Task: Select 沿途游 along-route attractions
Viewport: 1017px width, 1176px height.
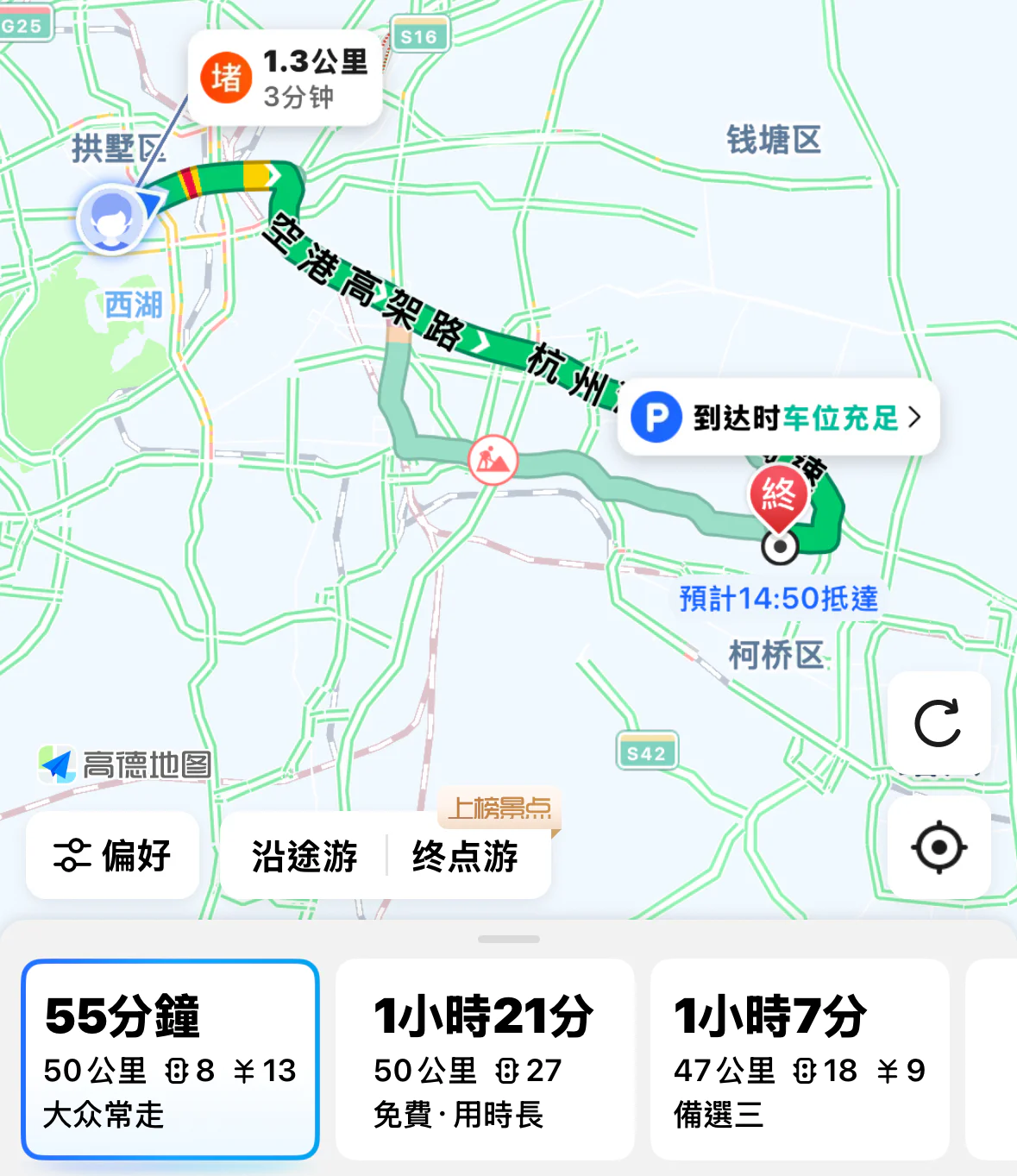Action: pos(304,857)
